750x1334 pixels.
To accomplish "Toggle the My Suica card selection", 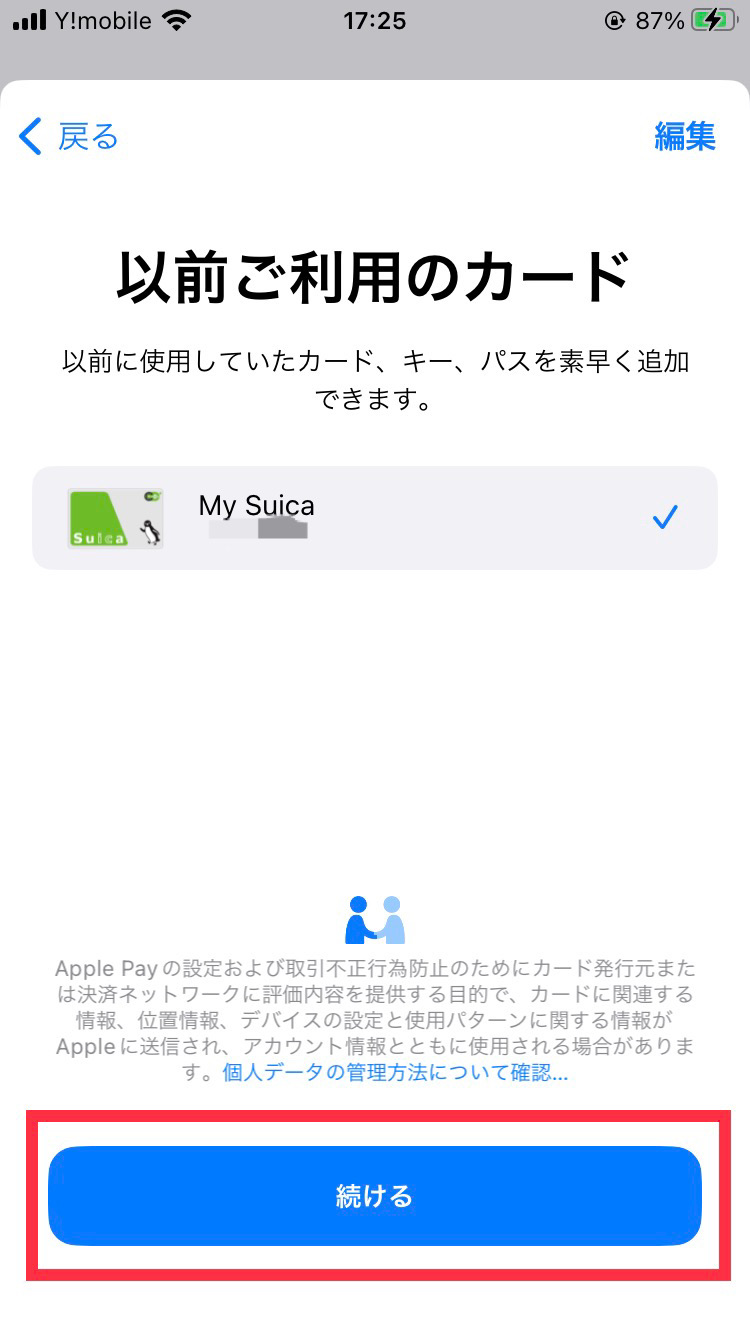I will (x=375, y=518).
